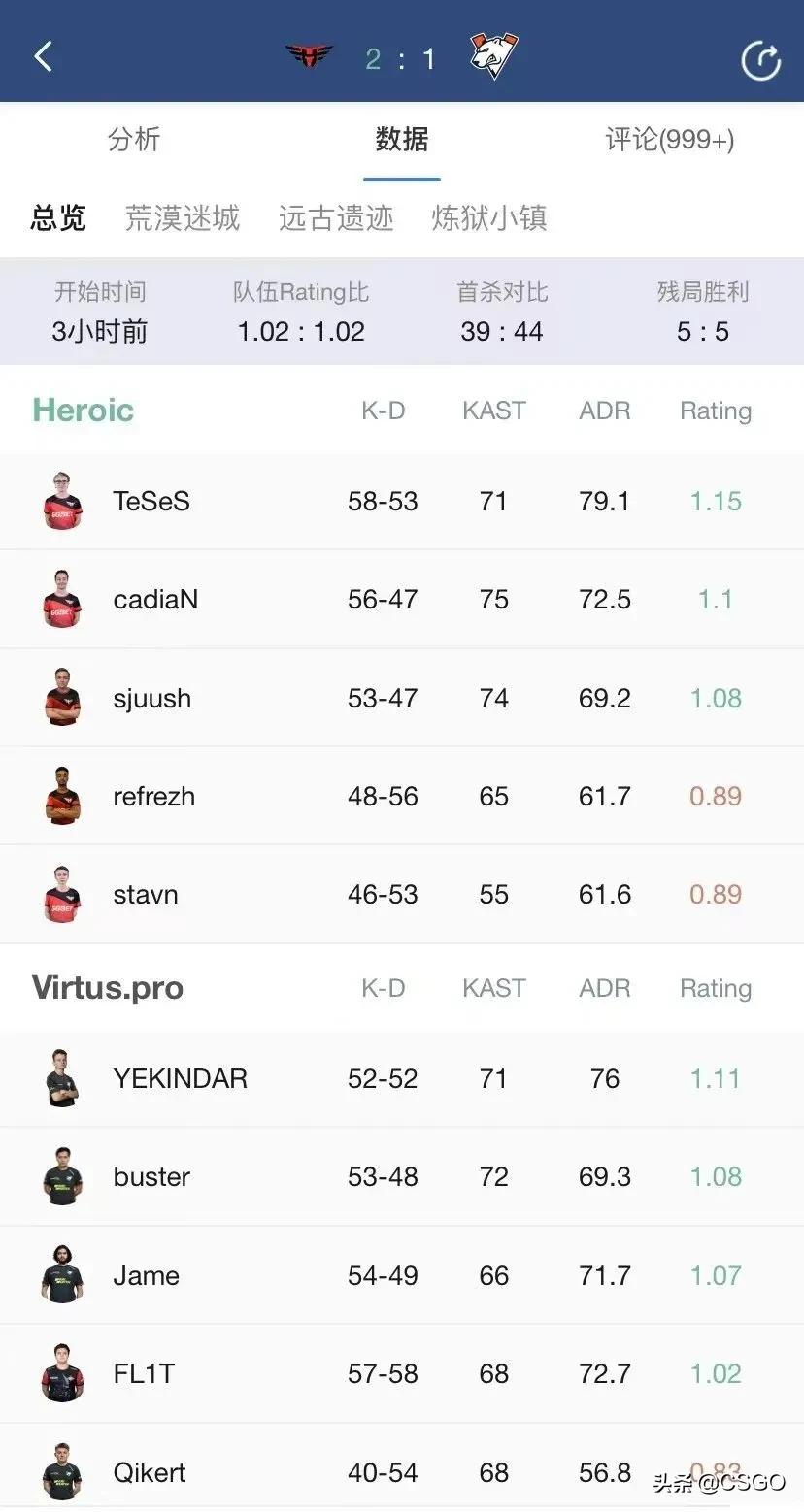Select the 总览 overview sub-tab

[x=58, y=217]
